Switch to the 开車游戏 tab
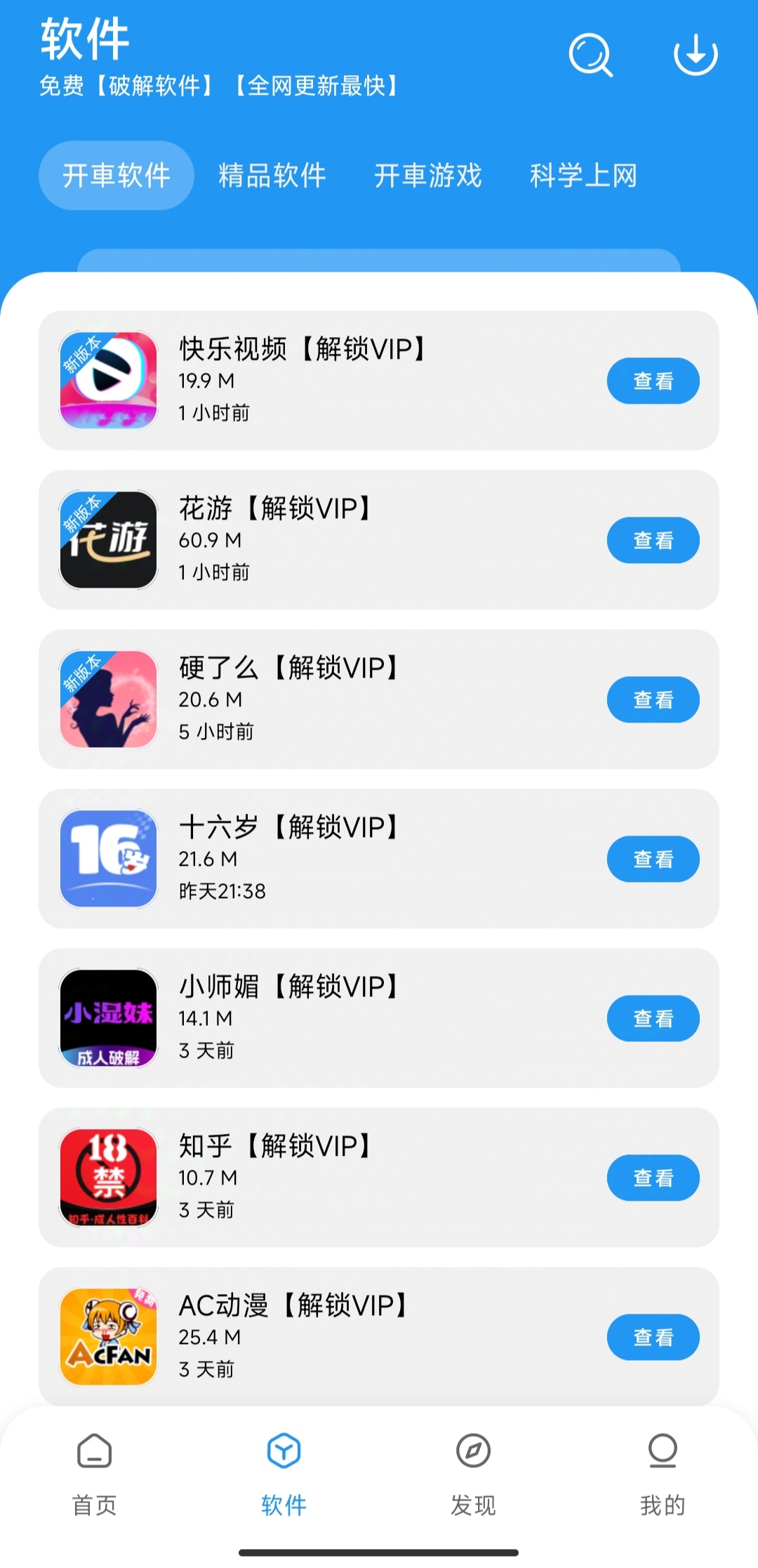758x1568 pixels. tap(427, 176)
